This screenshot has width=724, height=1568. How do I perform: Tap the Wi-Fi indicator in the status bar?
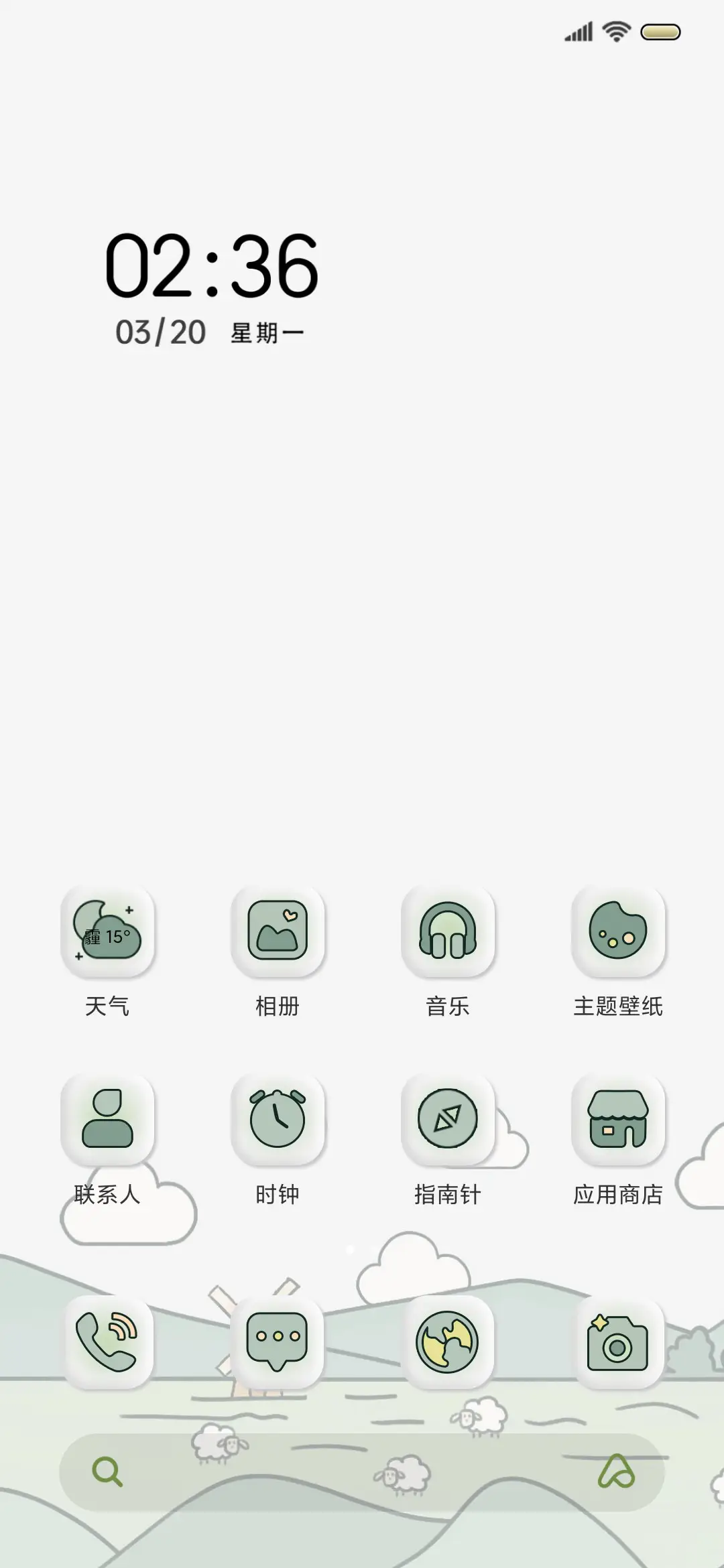617,29
